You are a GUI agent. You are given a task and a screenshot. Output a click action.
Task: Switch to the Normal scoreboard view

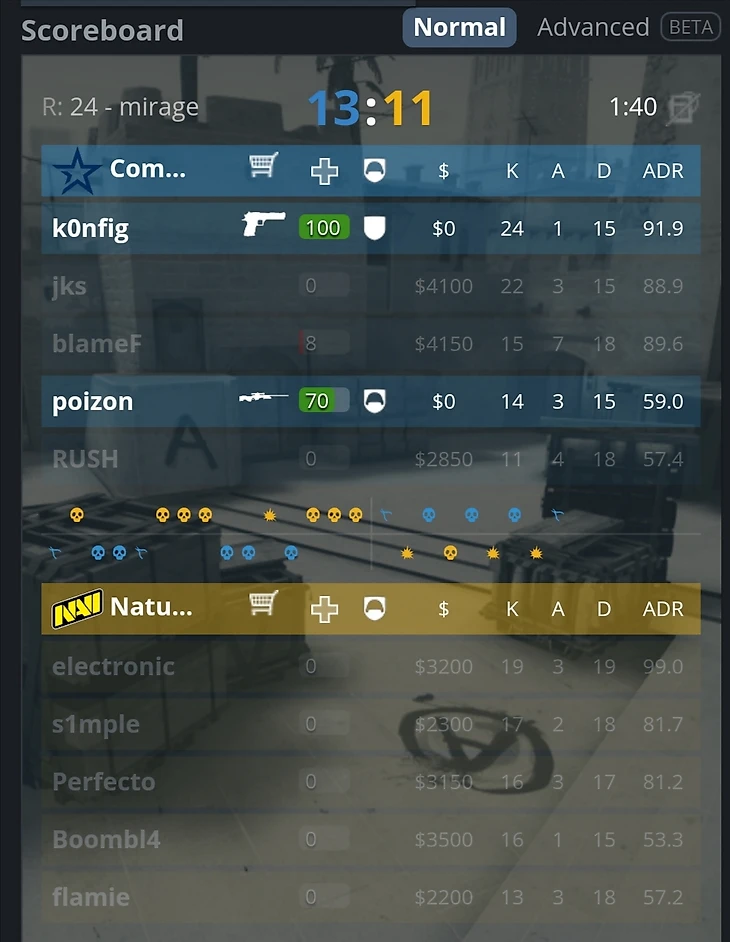(x=459, y=28)
